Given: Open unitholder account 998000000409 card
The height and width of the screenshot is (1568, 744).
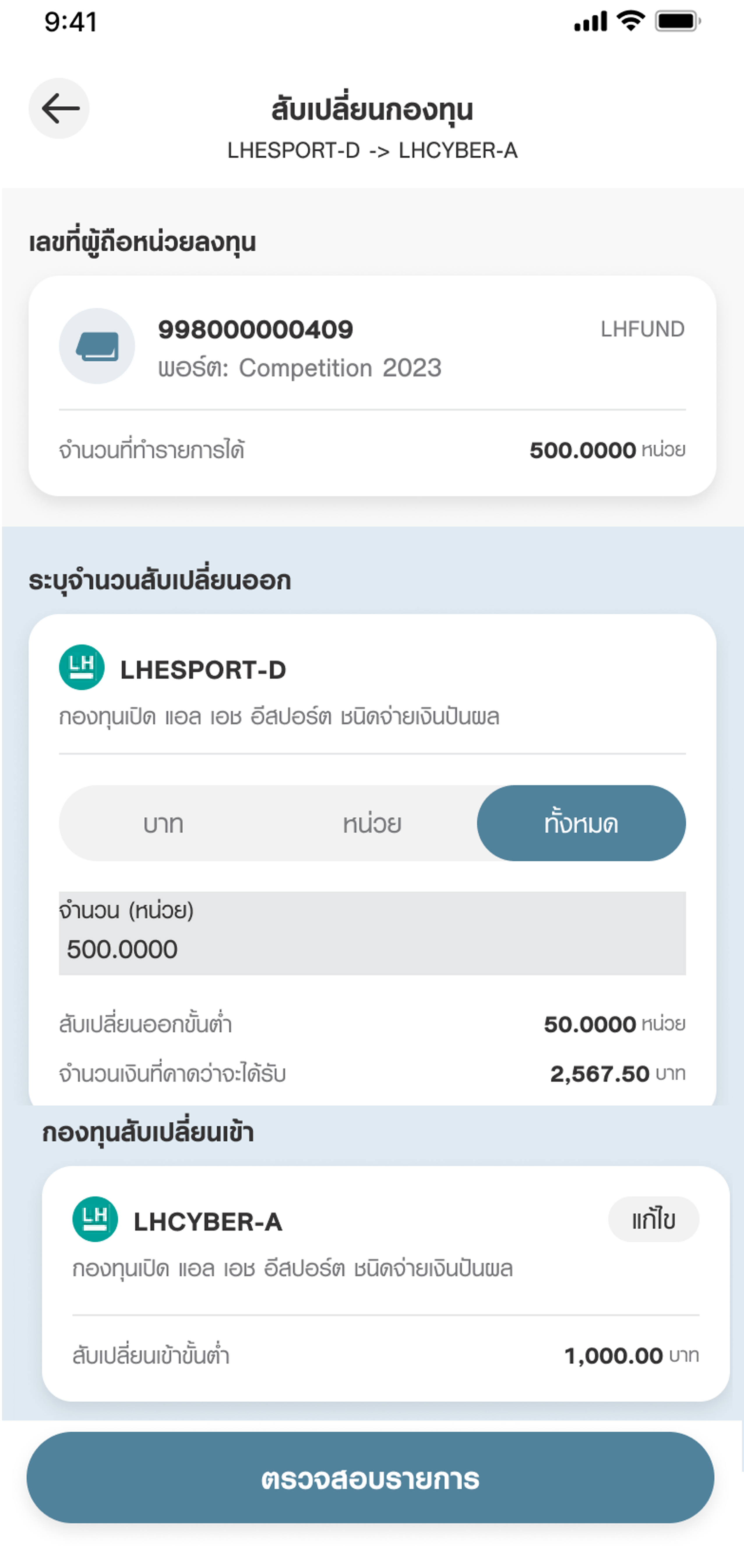Looking at the screenshot, I should [372, 386].
